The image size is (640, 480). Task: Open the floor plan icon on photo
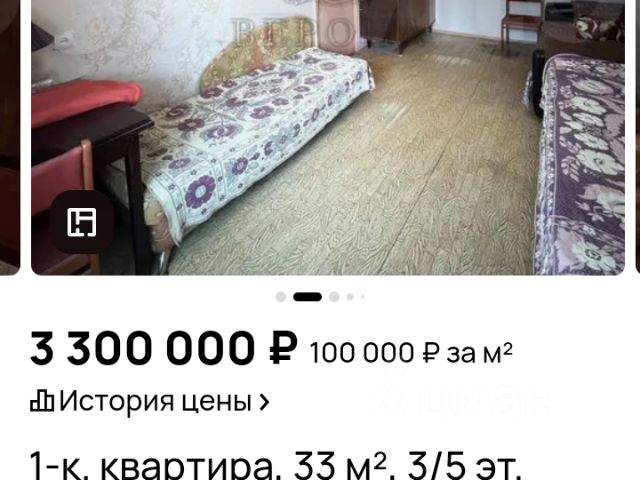82,222
